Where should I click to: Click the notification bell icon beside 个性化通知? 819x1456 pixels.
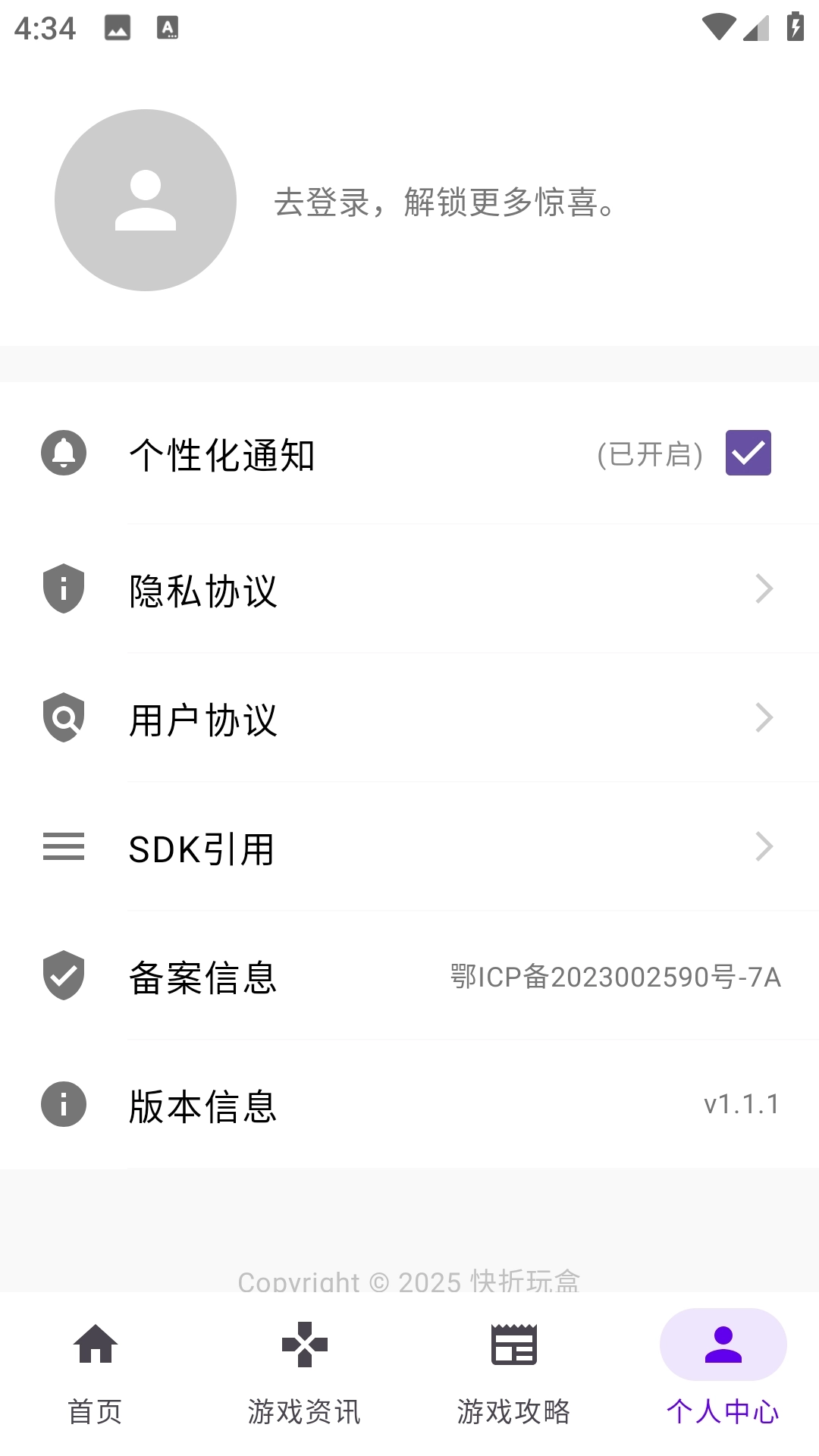(64, 453)
